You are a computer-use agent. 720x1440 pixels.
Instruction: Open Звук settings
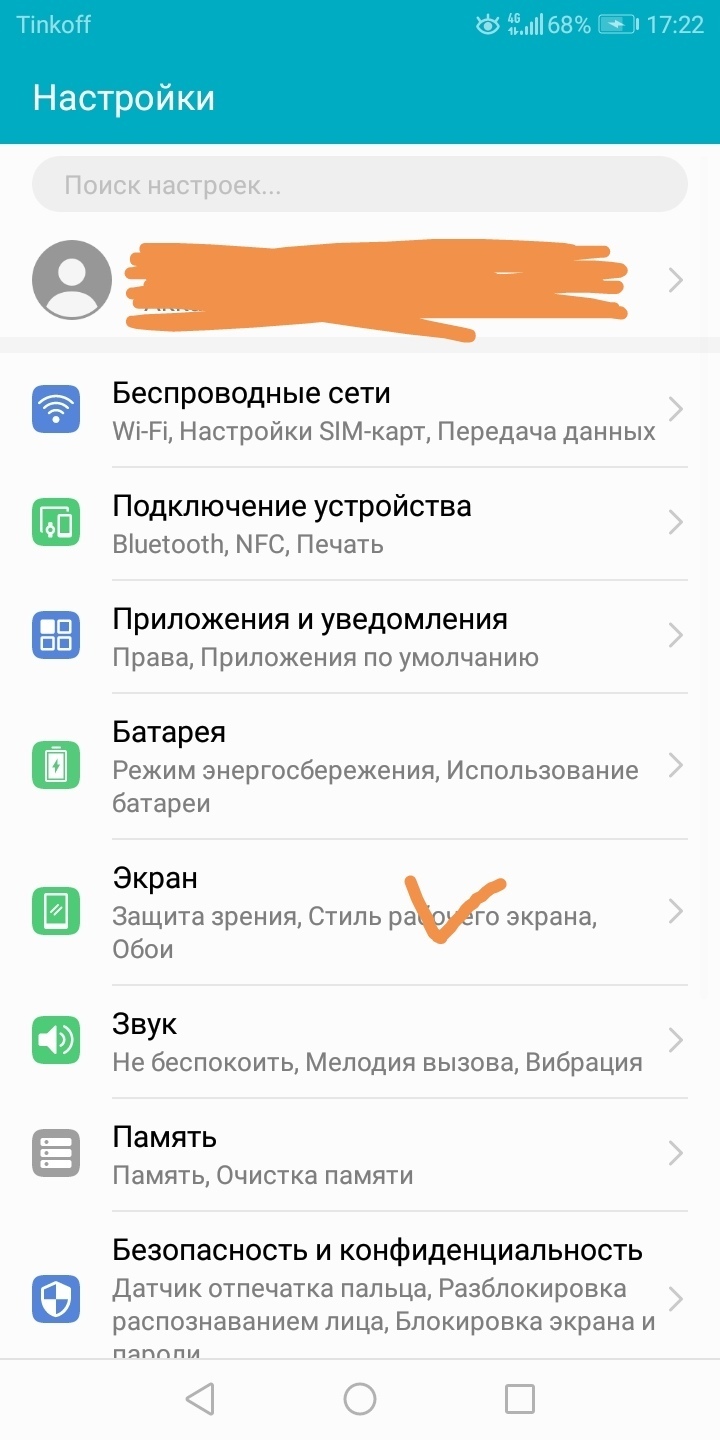tap(360, 1041)
